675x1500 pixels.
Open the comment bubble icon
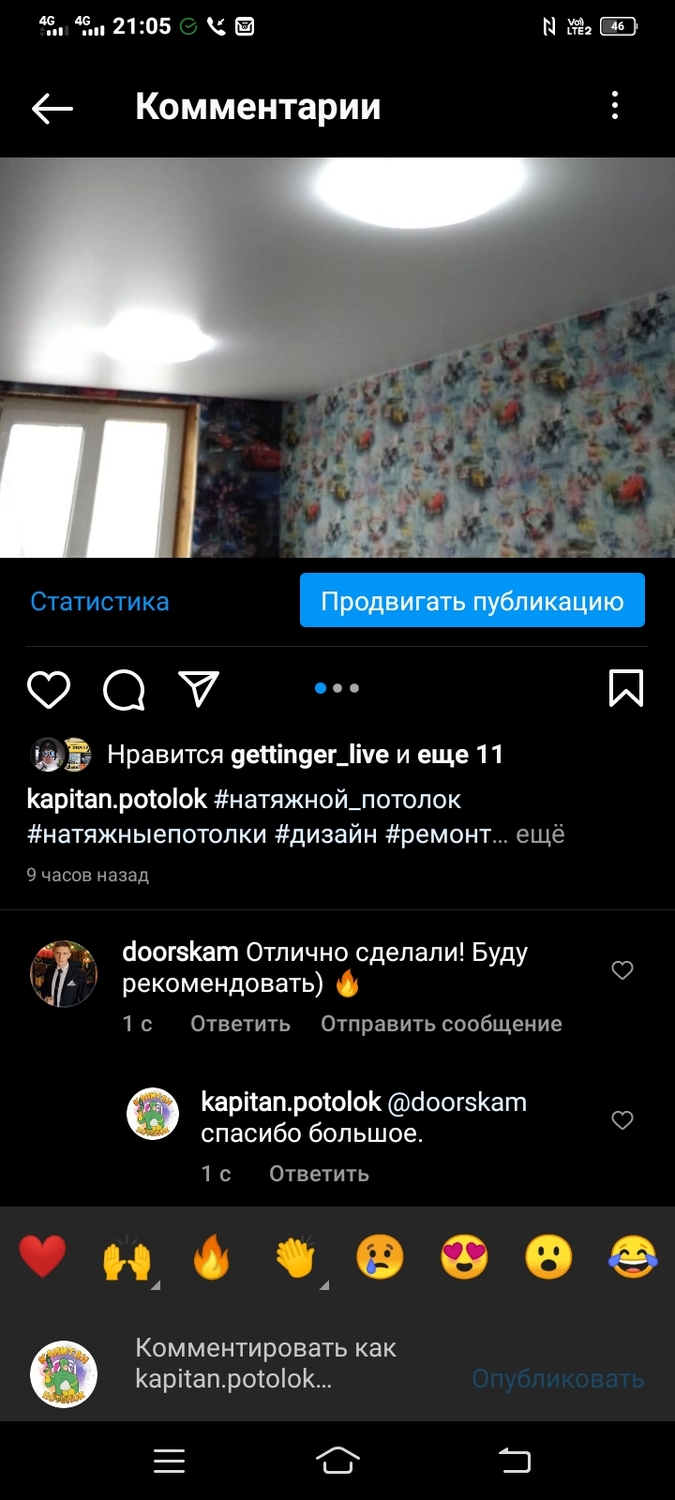[x=124, y=689]
